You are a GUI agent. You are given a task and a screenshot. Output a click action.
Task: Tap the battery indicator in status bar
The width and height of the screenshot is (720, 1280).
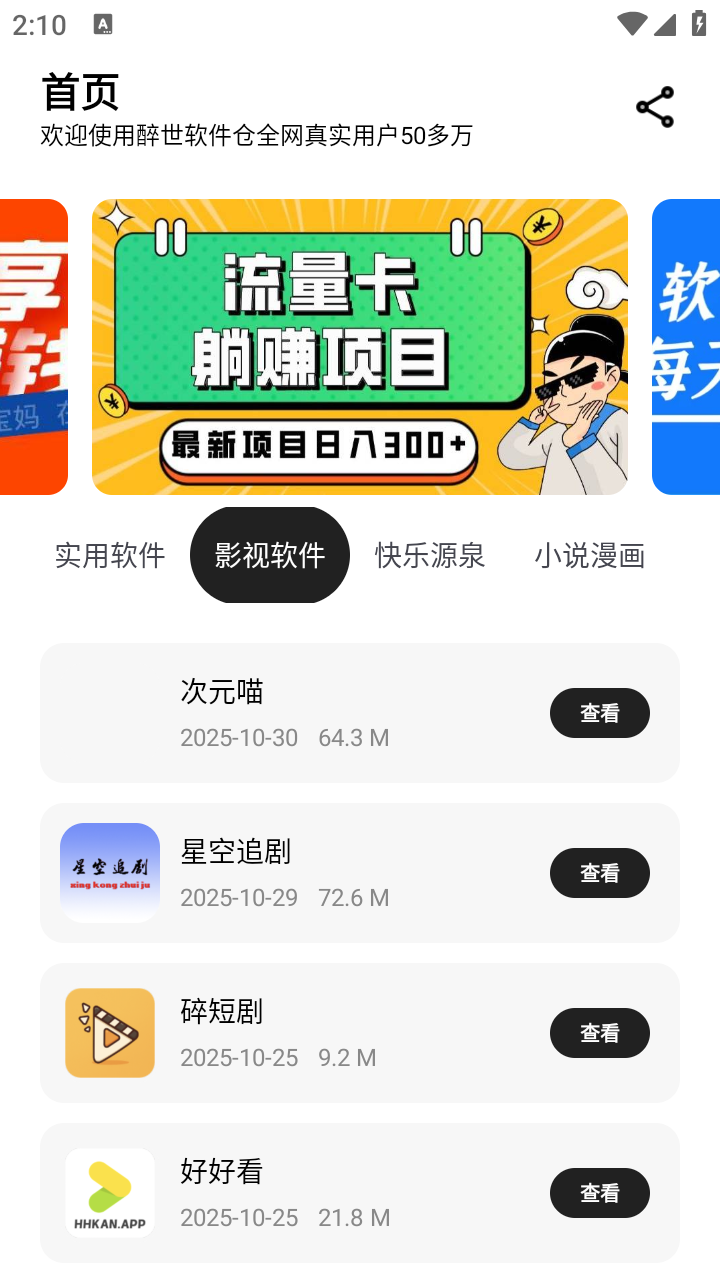pos(701,22)
